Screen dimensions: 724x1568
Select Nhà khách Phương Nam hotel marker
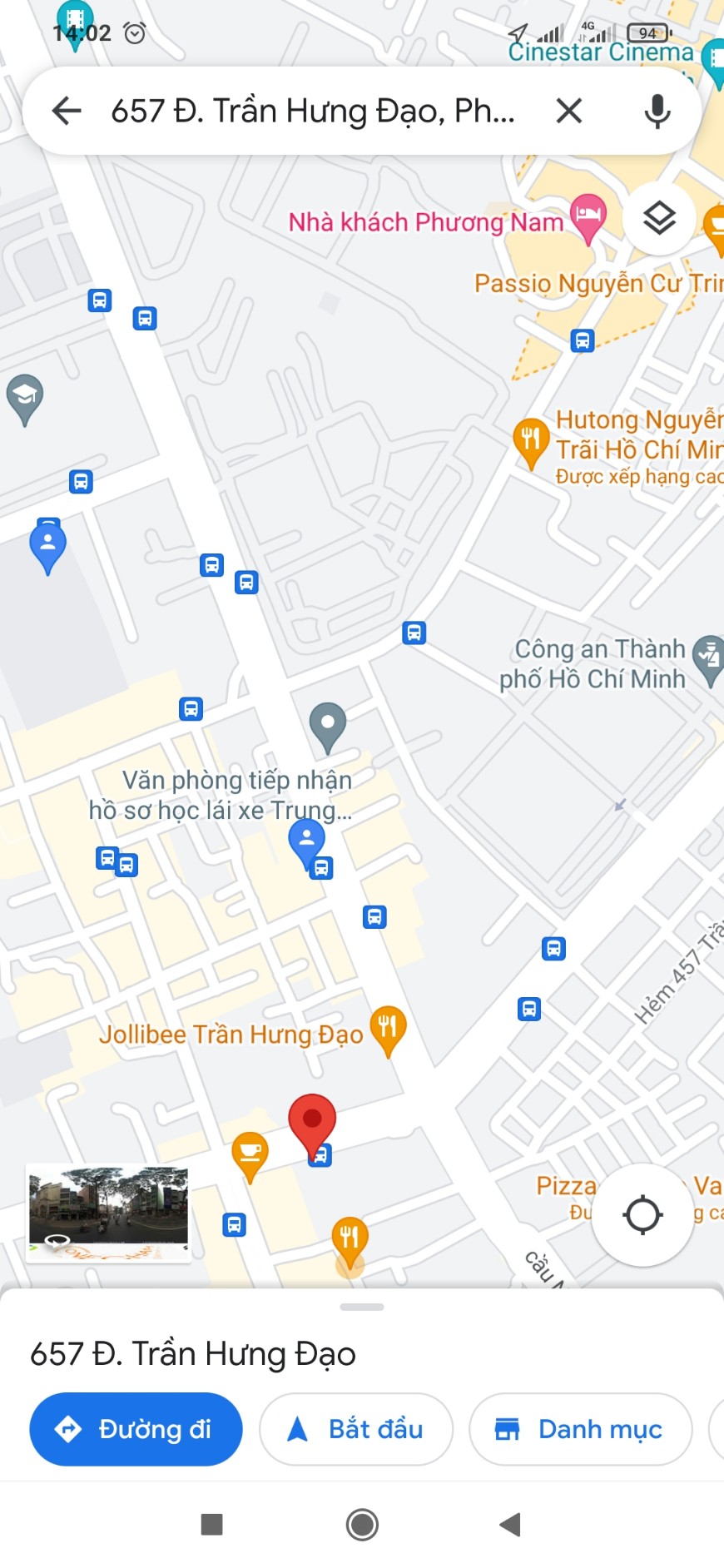click(588, 216)
